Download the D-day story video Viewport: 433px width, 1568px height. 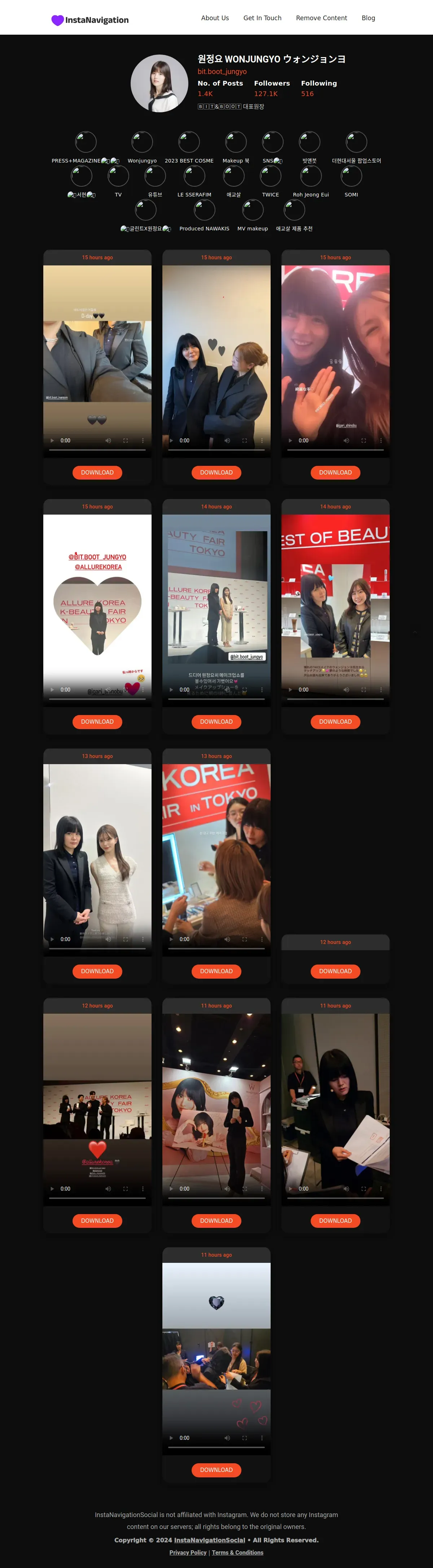(x=97, y=472)
